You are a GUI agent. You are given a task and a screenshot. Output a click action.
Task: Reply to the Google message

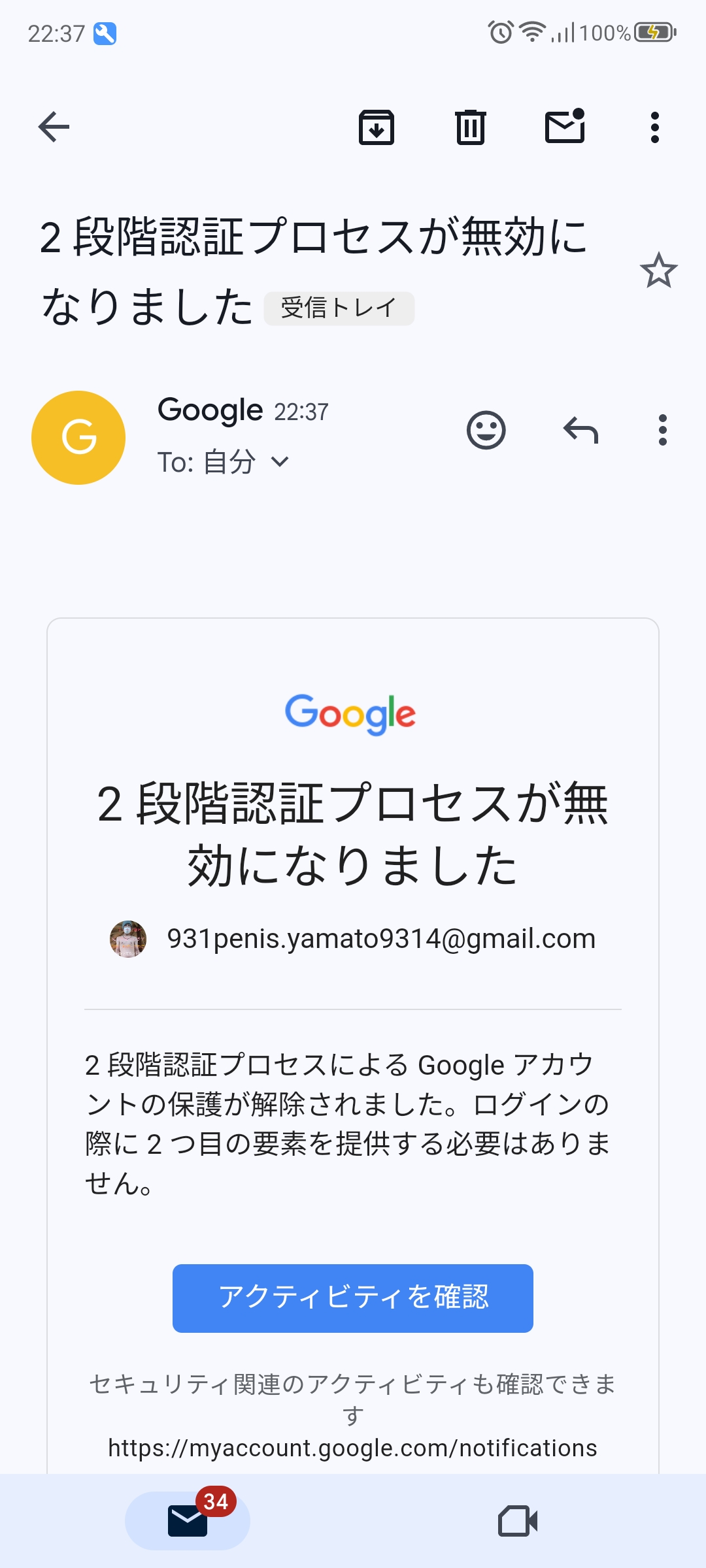[580, 430]
